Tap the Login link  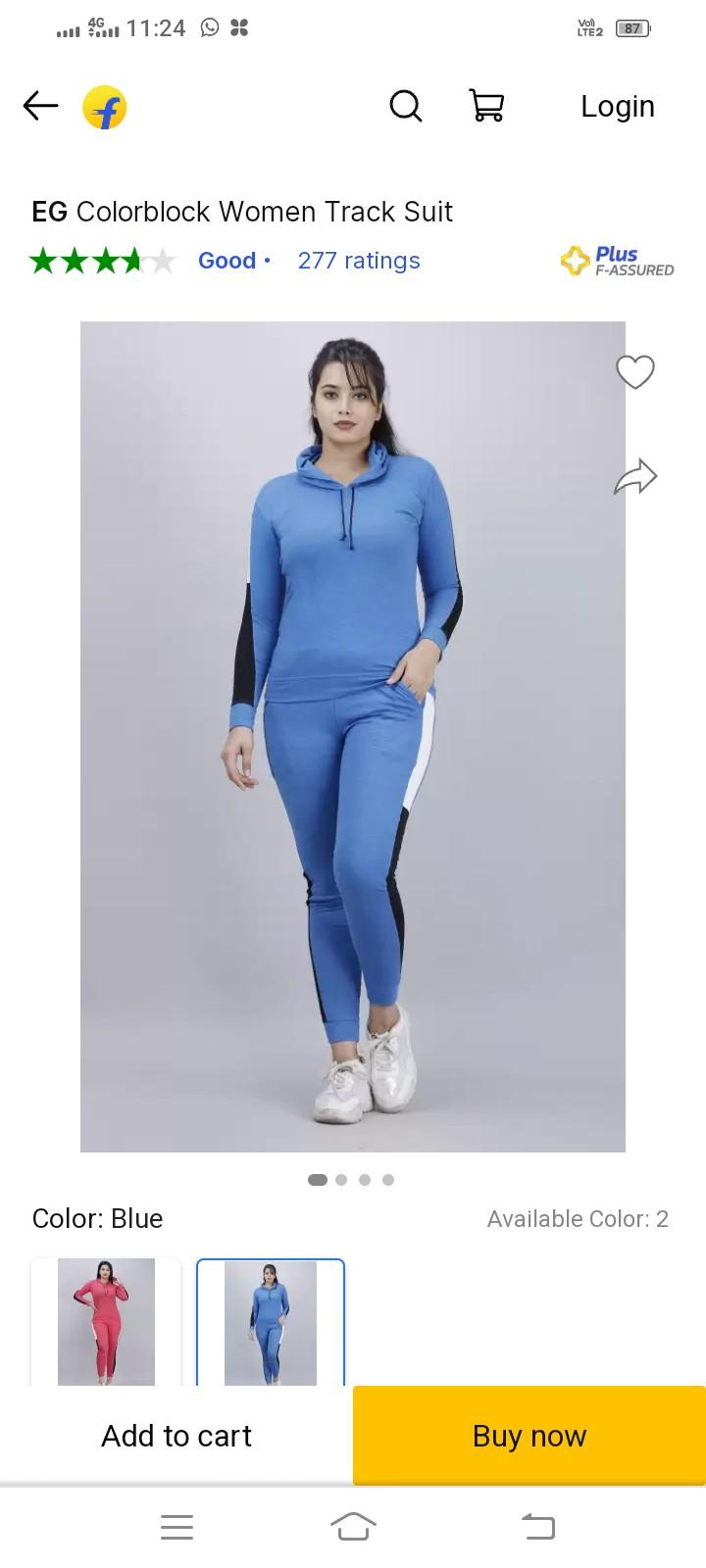click(x=617, y=107)
